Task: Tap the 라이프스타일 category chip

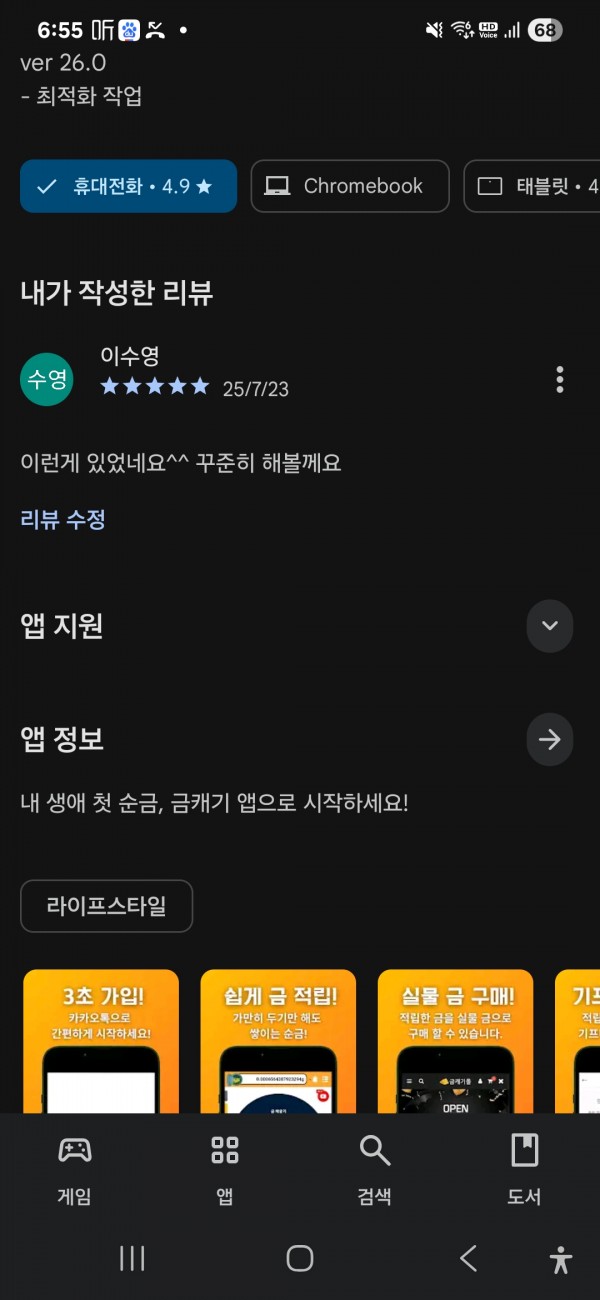Action: (107, 906)
